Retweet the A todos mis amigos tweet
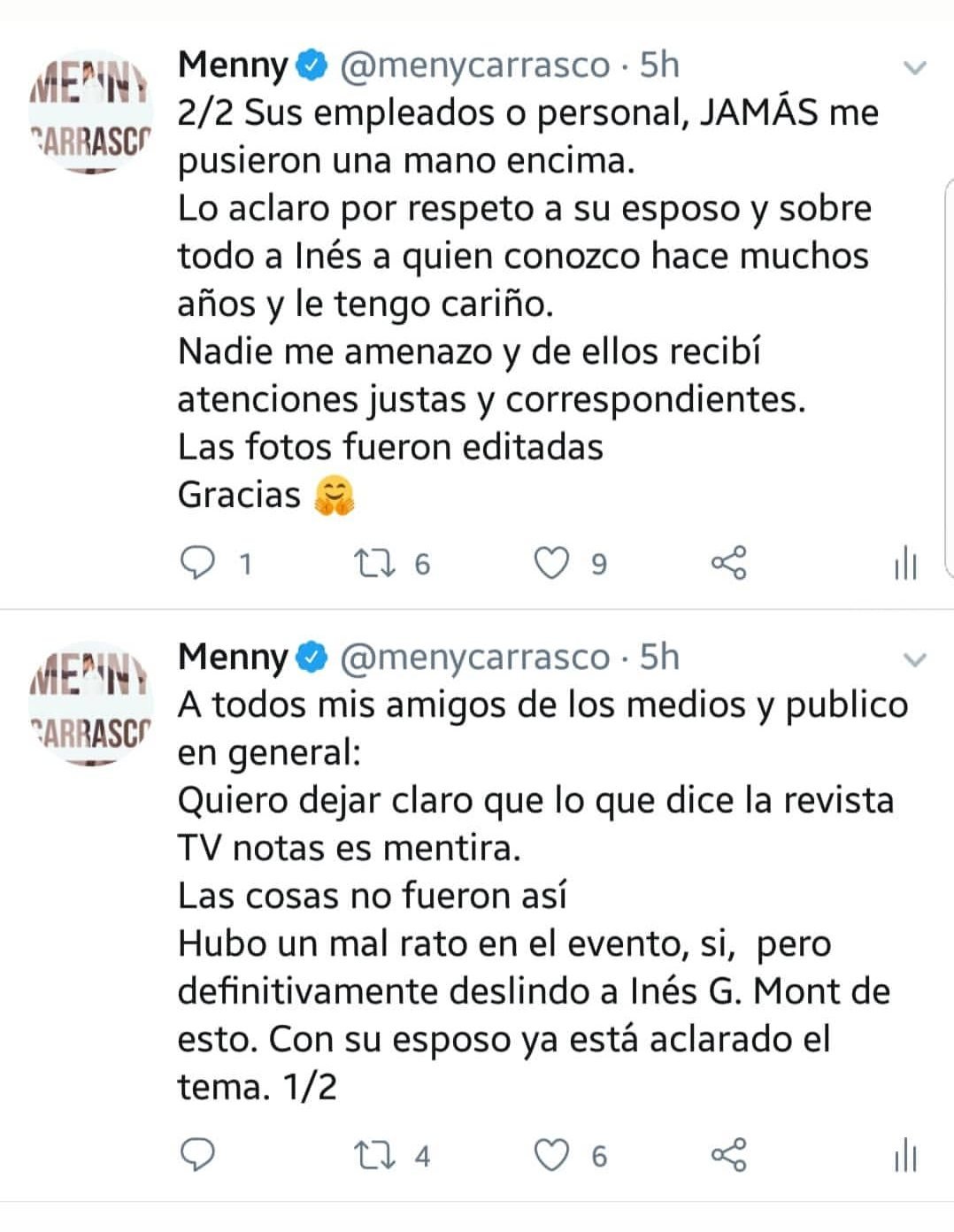 pos(375,1155)
